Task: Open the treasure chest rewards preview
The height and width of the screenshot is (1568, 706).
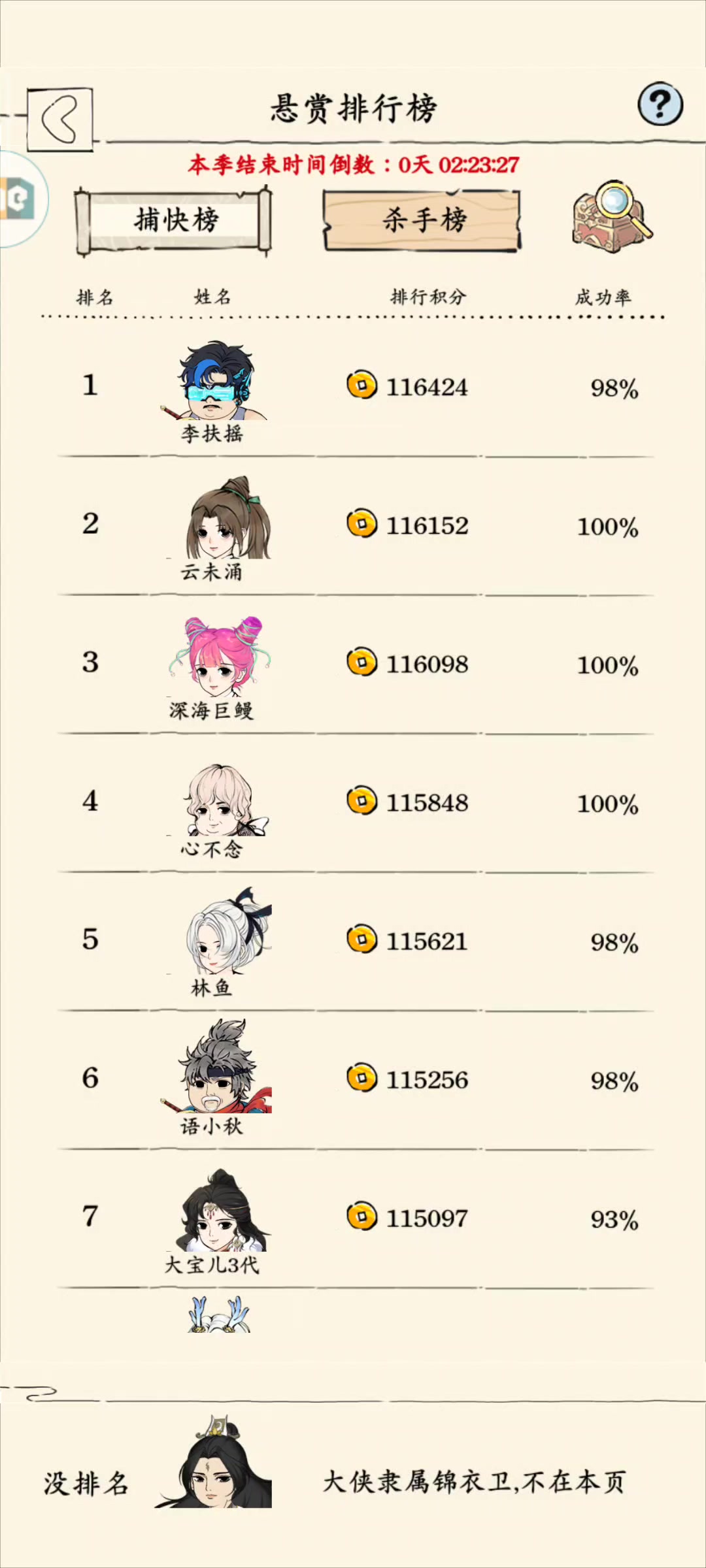Action: coord(613,217)
